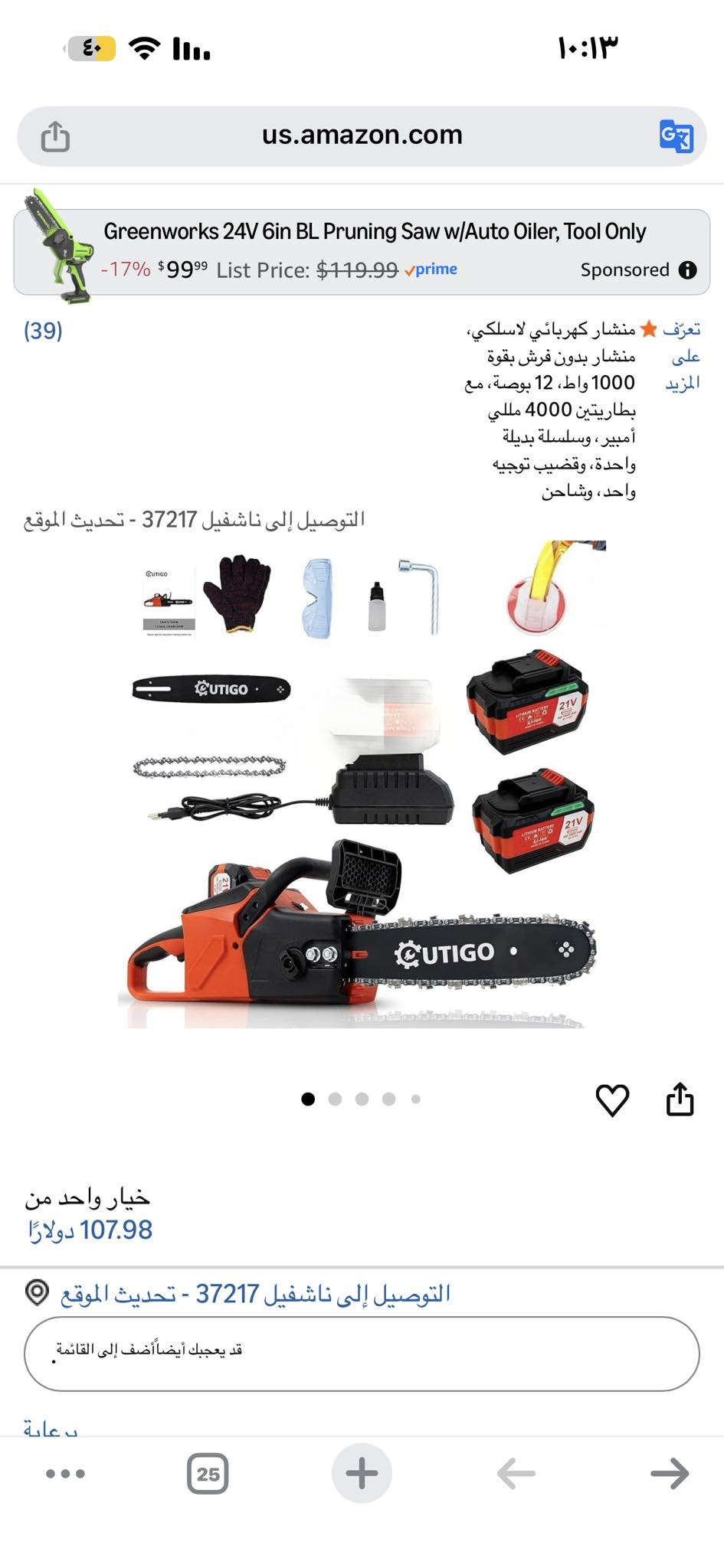Open the 39 customer reviews link
This screenshot has width=724, height=1568.
(43, 331)
